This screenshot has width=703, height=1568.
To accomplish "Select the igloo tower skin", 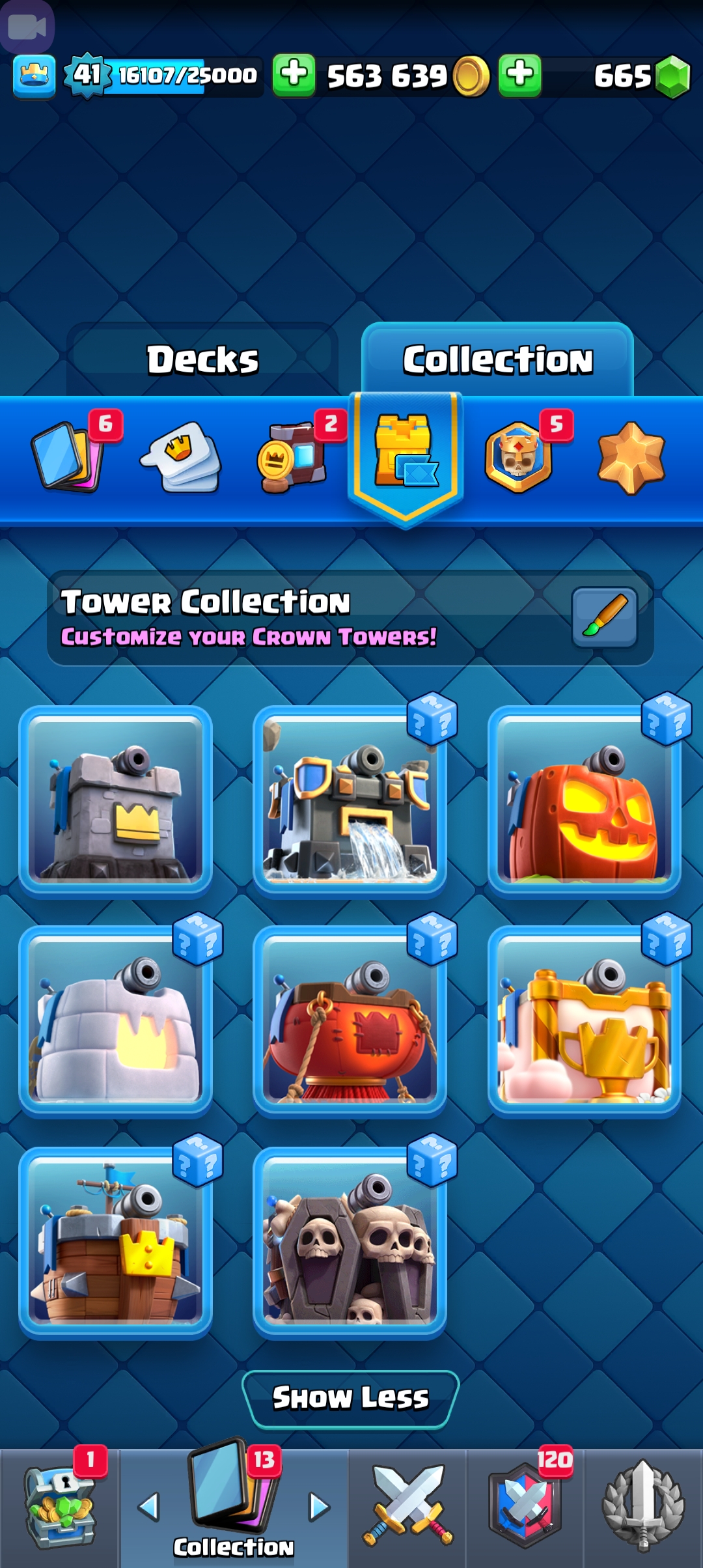I will click(x=116, y=1021).
